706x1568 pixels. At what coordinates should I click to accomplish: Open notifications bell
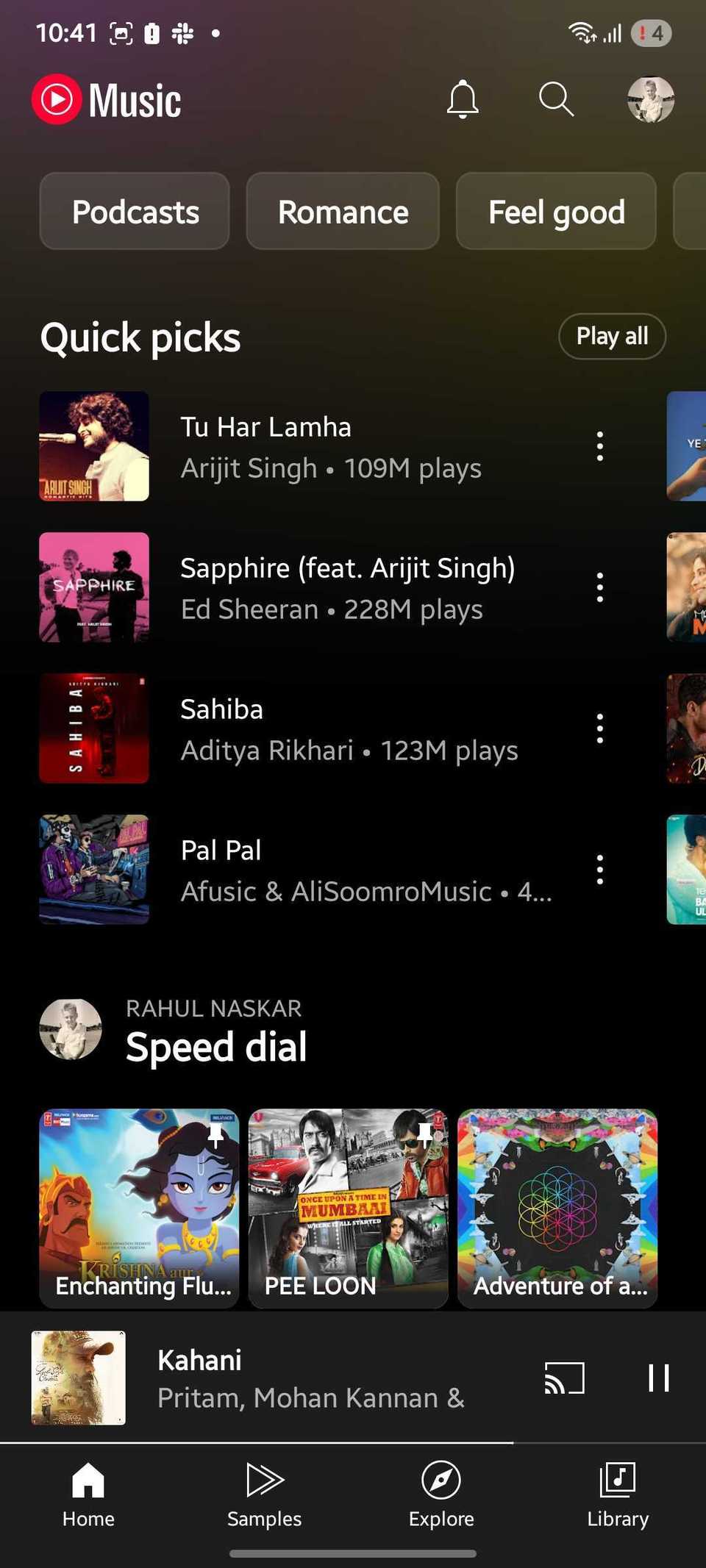[x=462, y=99]
